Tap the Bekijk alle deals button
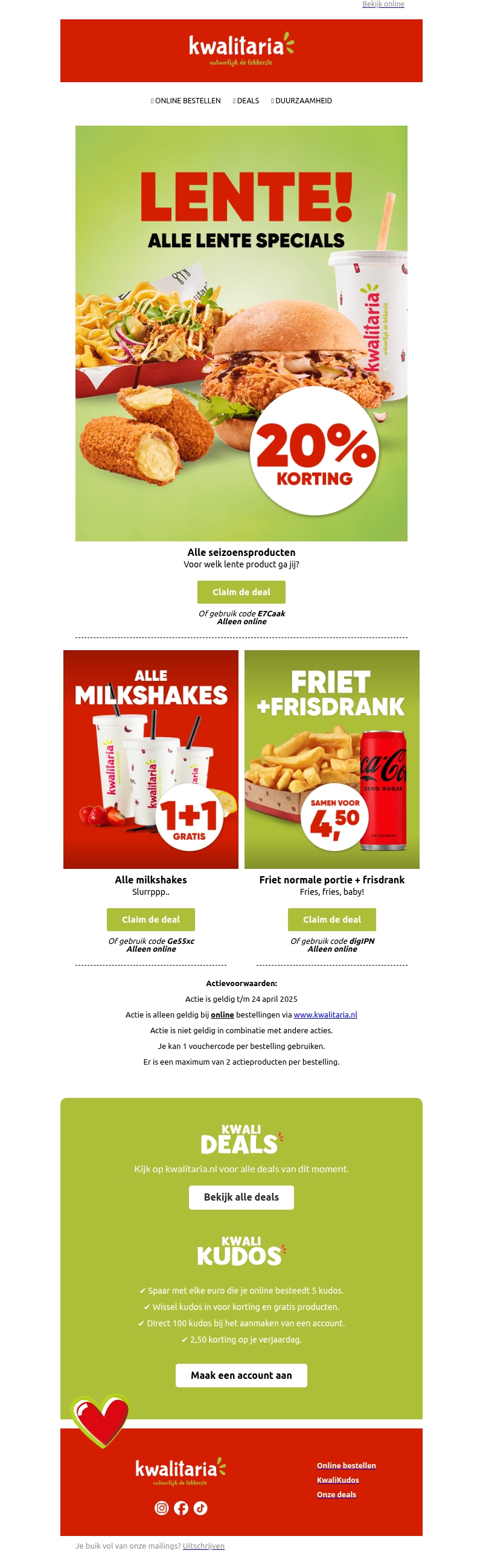Screen dimensions: 483x1568 (x=241, y=1198)
